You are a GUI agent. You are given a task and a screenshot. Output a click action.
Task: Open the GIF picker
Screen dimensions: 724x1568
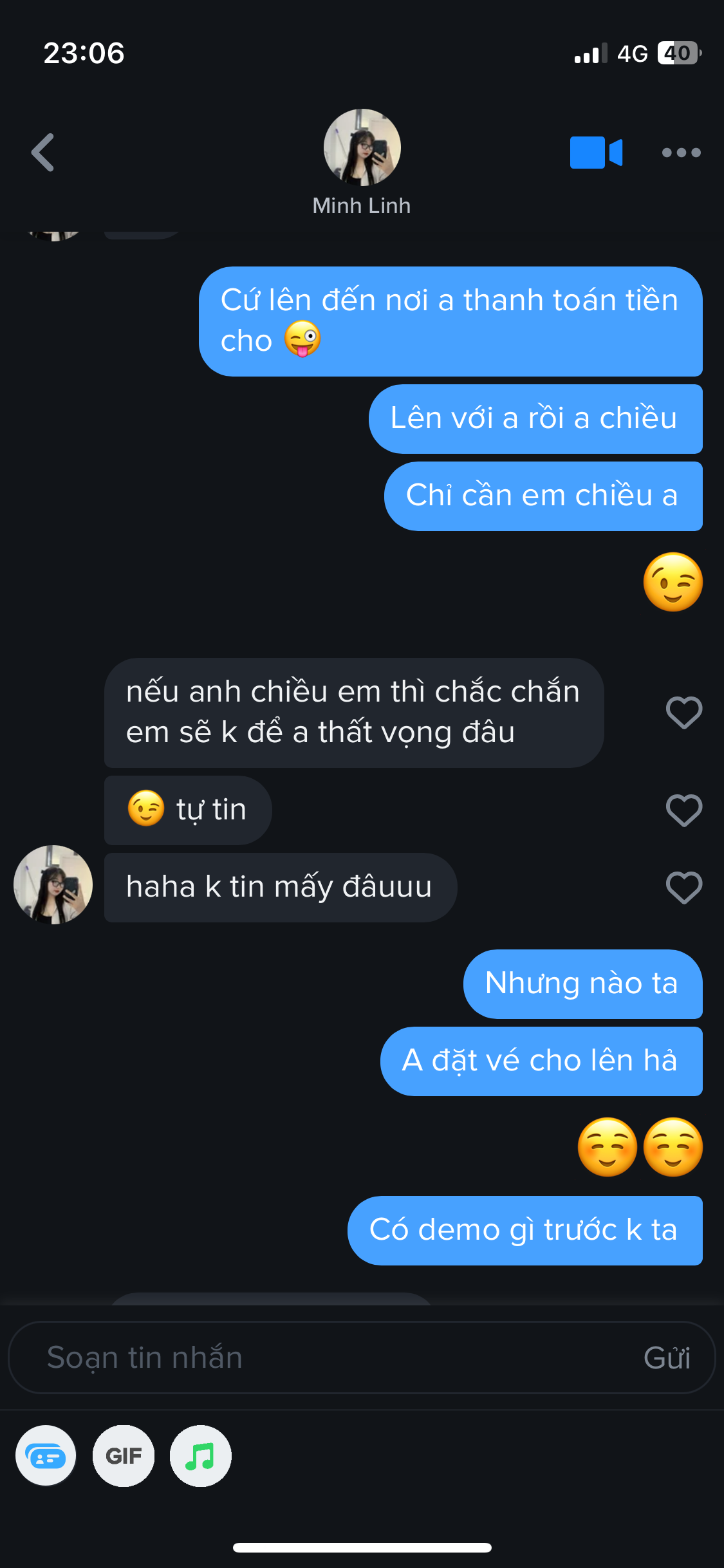coord(124,1456)
